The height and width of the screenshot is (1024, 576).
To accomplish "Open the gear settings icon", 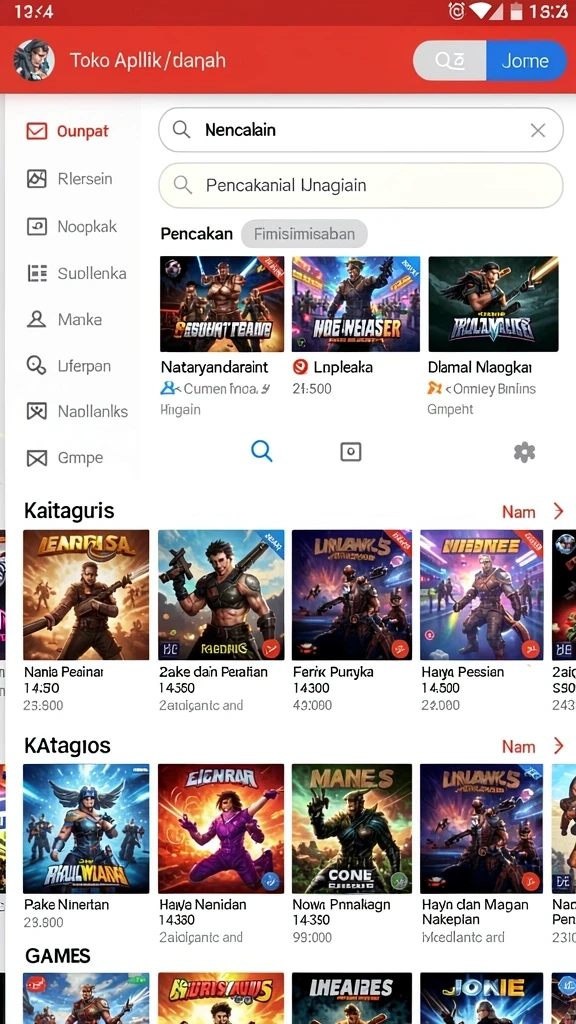I will [524, 452].
